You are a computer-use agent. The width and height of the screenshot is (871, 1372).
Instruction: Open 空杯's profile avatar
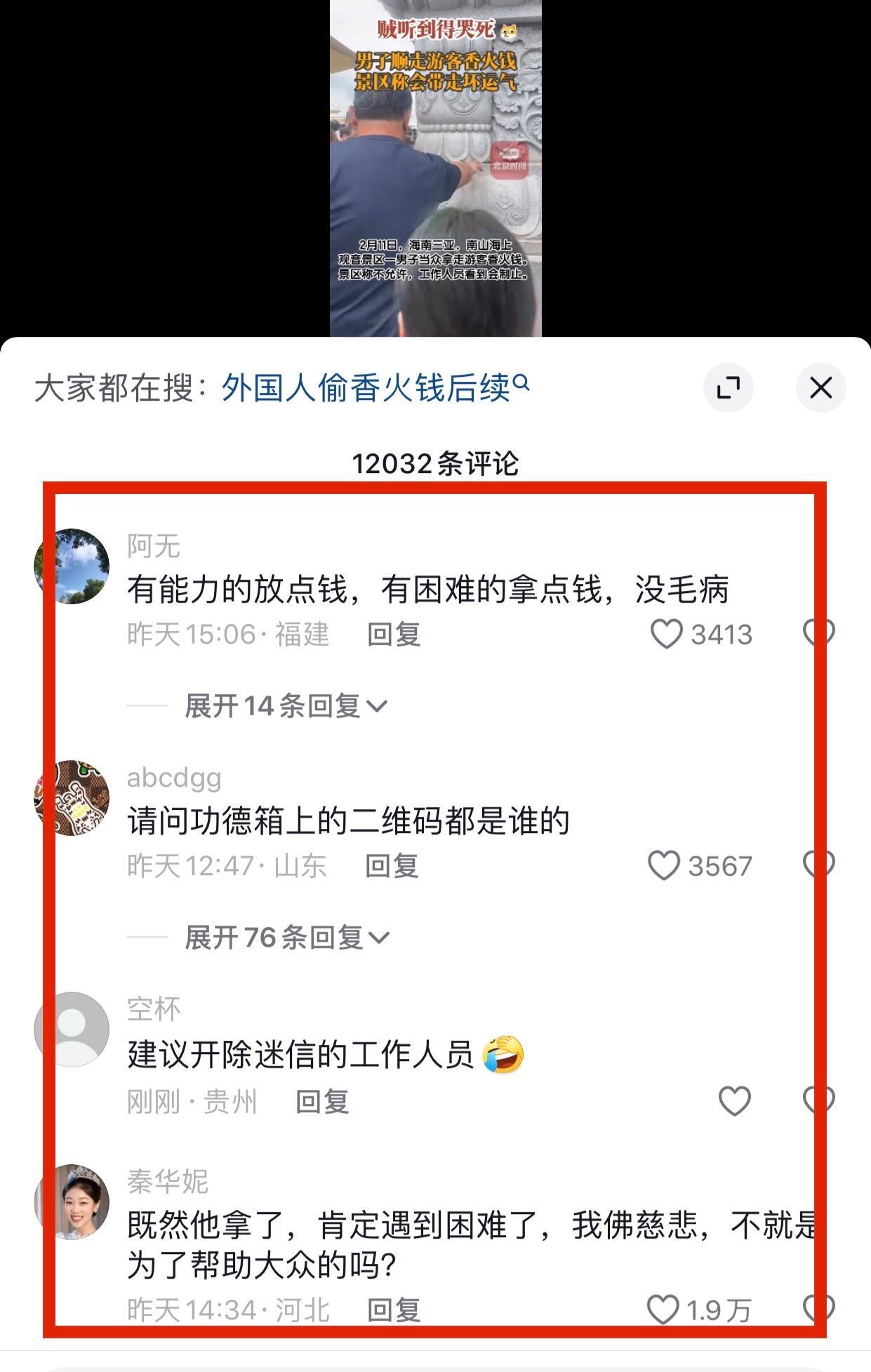pos(72,1030)
